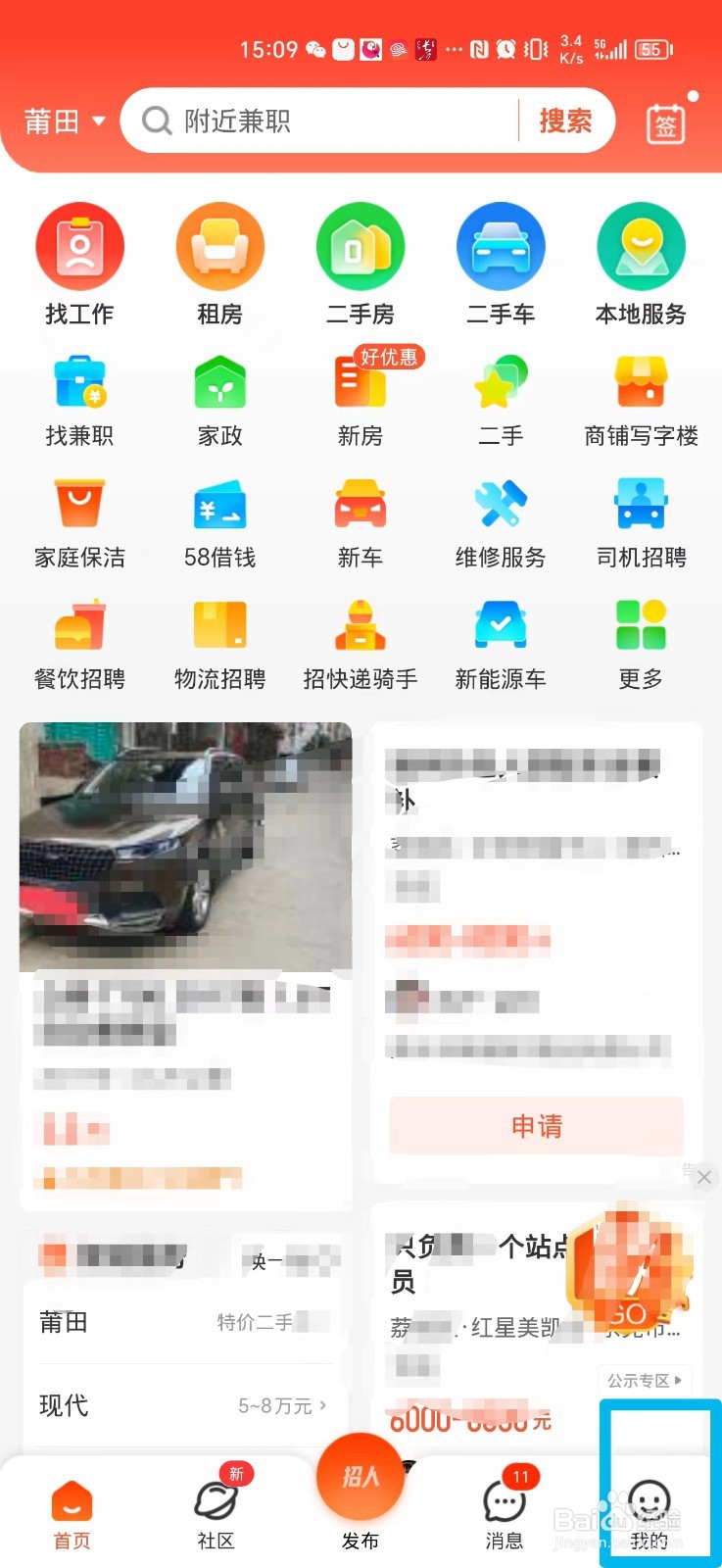
Task: Open 维修服务 repair services
Action: pos(501,519)
